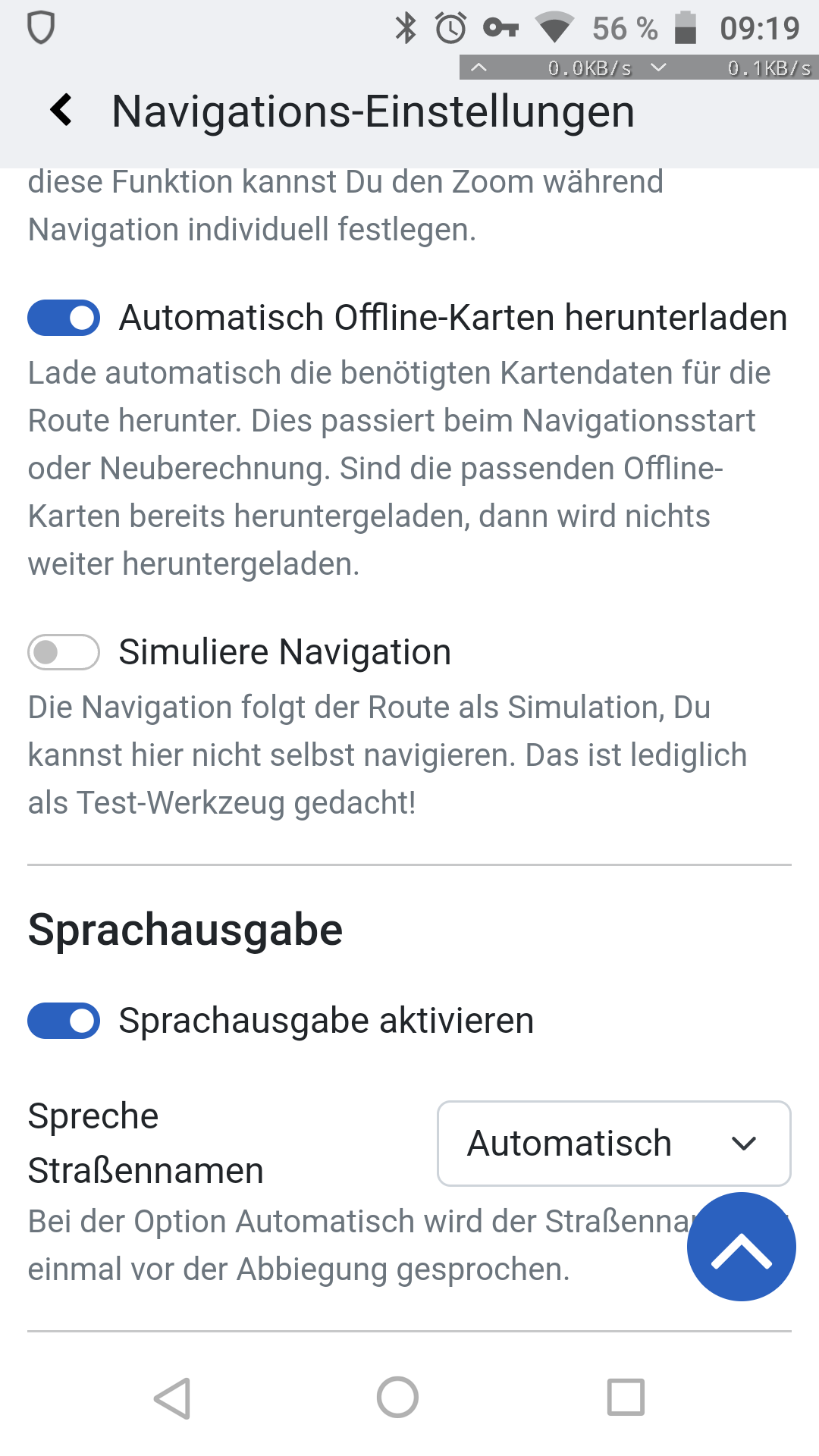Enable Simuliere Navigation
Screen dimensions: 819x1456
pos(64,652)
